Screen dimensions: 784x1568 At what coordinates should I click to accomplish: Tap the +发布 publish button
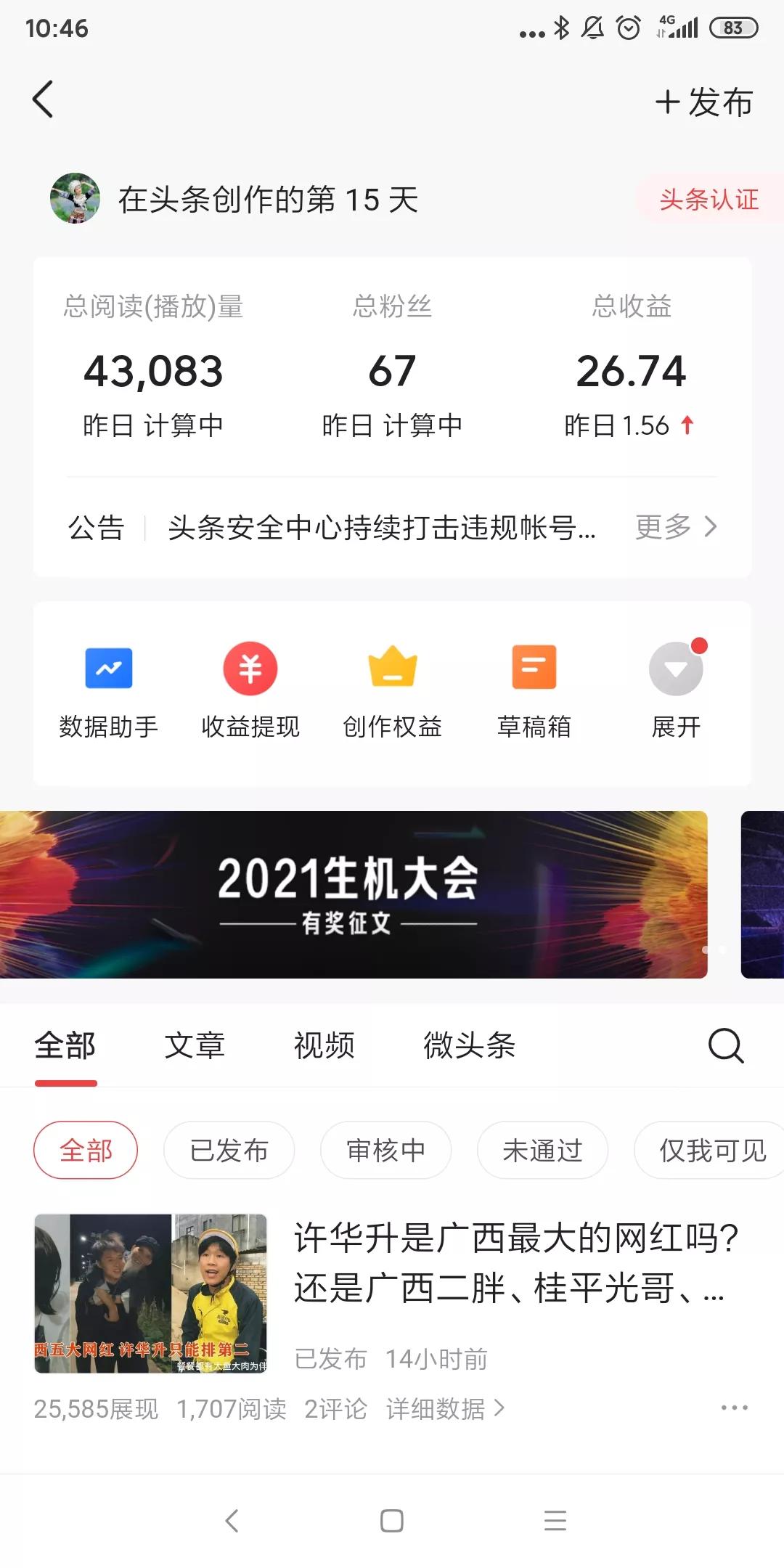click(703, 102)
